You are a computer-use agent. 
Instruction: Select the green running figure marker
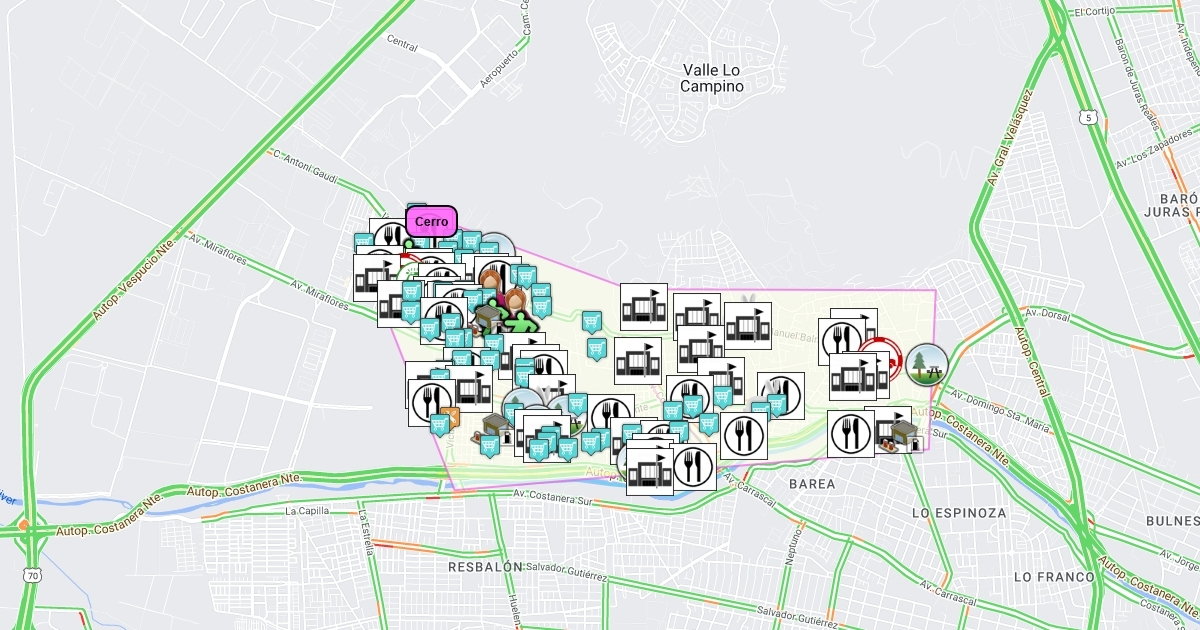[x=521, y=322]
